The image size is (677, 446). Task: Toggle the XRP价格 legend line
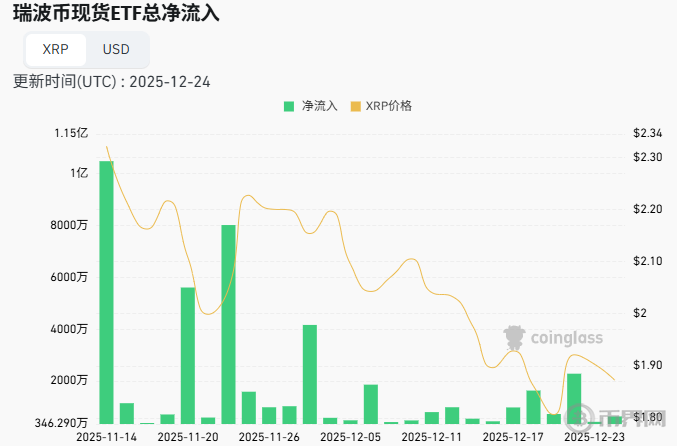[x=380, y=105]
